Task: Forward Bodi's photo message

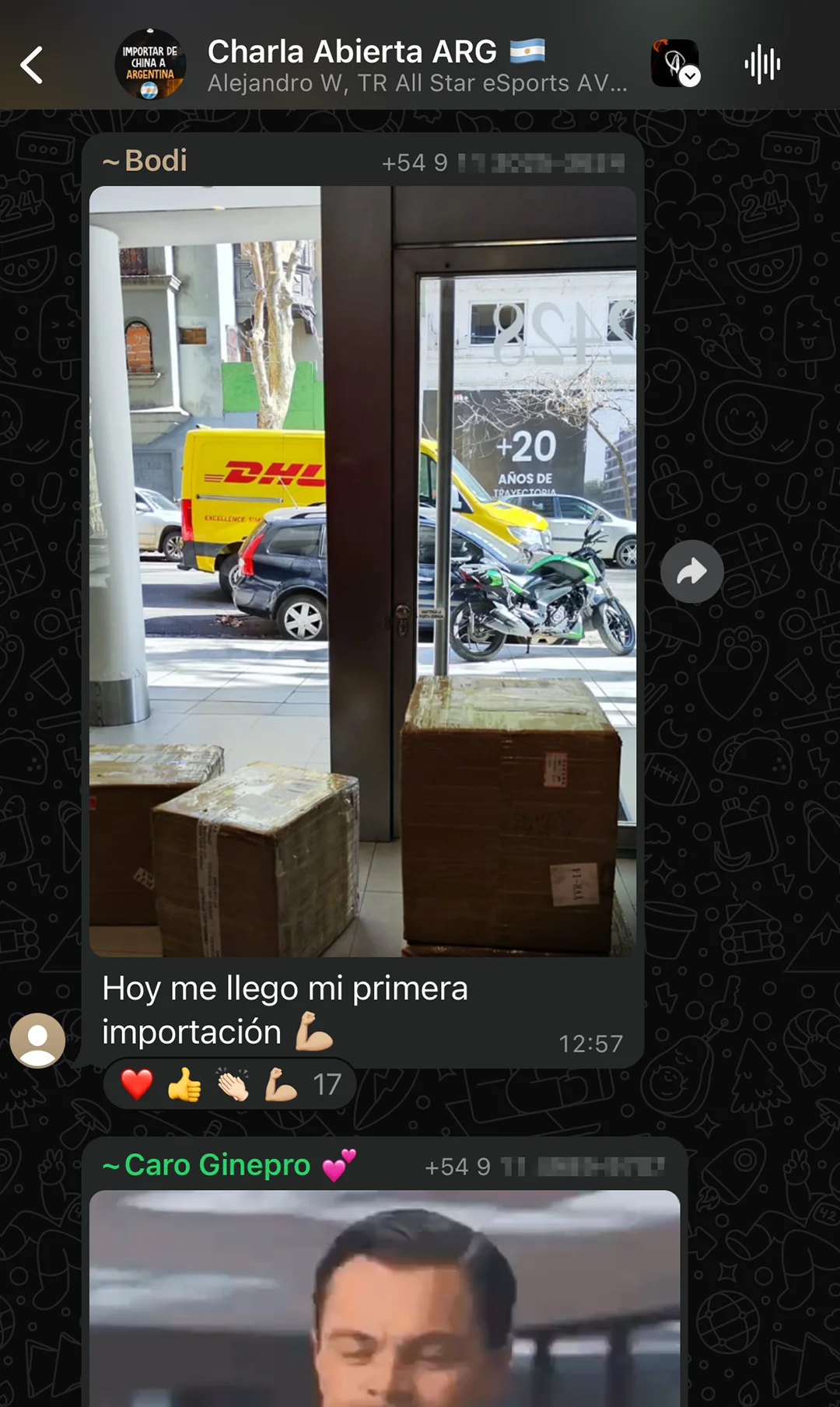Action: coord(691,572)
